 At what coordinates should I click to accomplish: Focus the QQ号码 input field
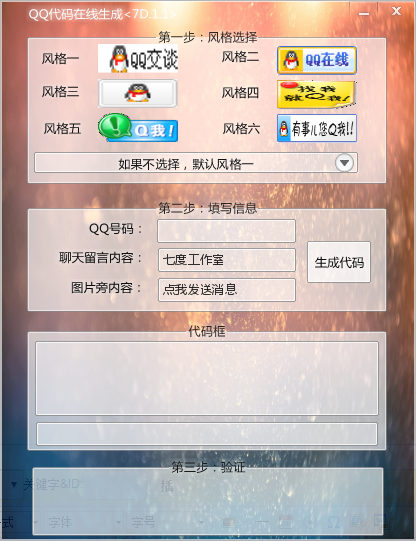tap(227, 231)
